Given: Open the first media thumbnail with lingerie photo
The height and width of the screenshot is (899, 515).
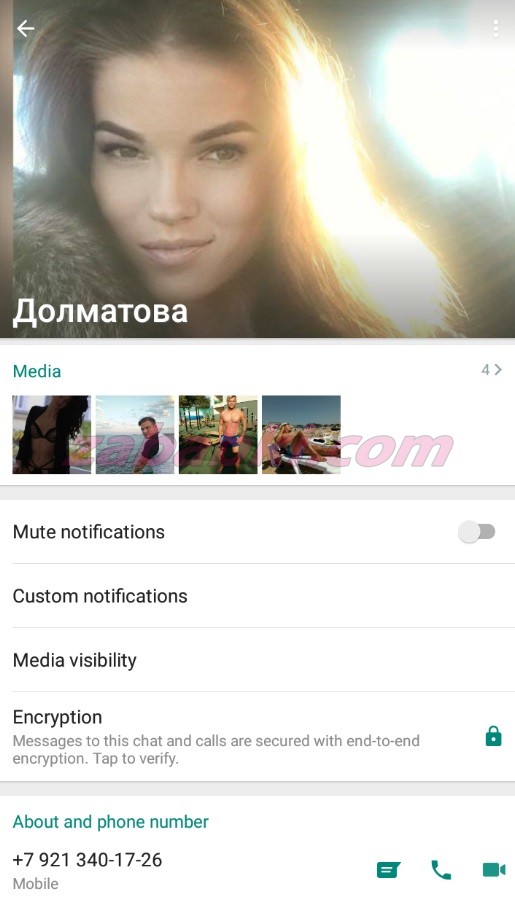Looking at the screenshot, I should [x=52, y=435].
